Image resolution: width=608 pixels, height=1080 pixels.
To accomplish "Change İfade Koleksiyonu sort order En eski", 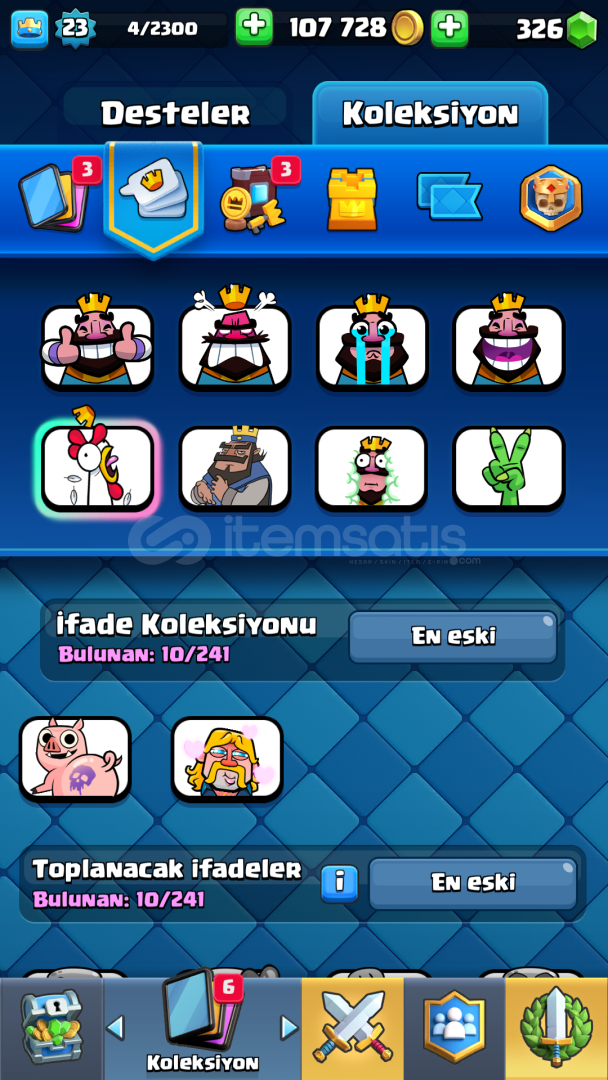I will pyautogui.click(x=453, y=636).
